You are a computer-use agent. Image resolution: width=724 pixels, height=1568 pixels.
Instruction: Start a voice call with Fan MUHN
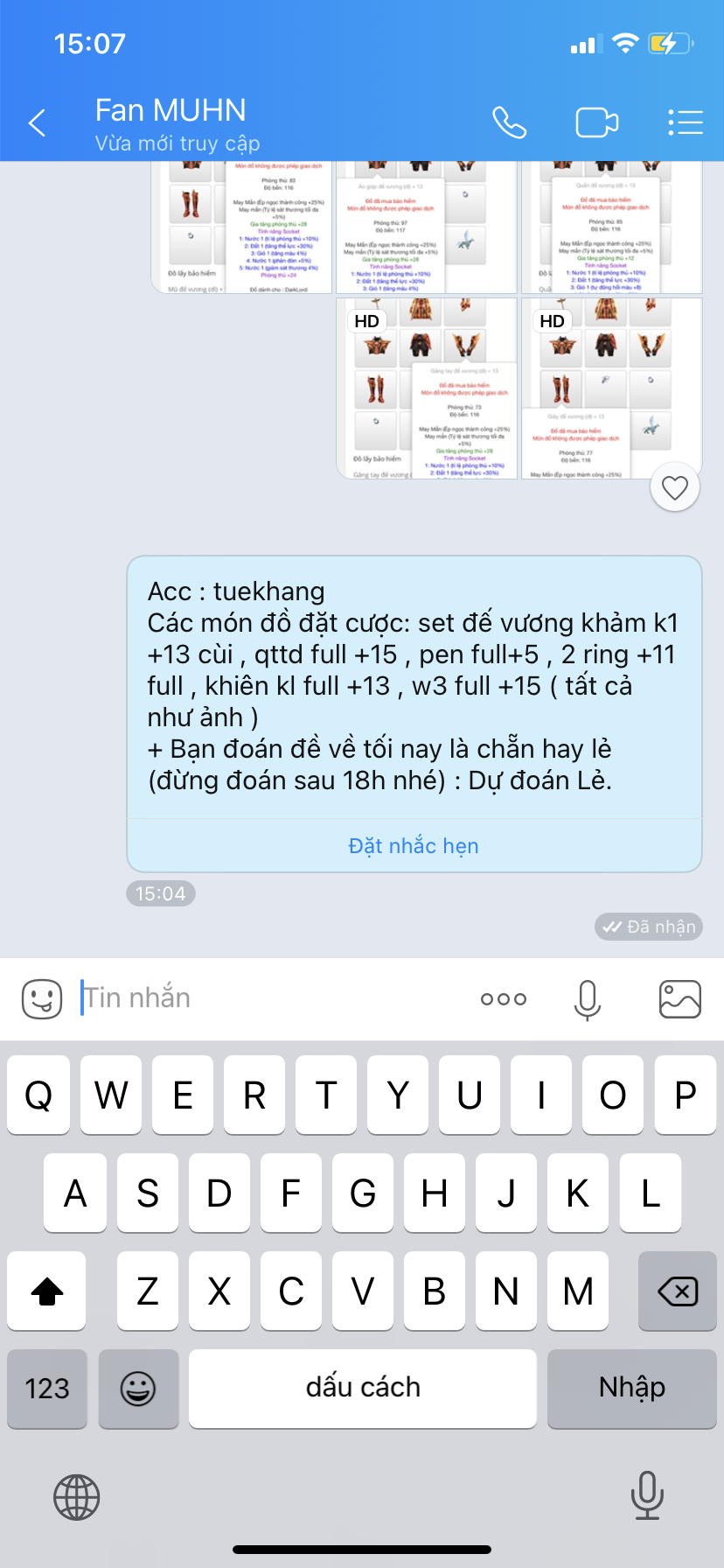(x=509, y=122)
